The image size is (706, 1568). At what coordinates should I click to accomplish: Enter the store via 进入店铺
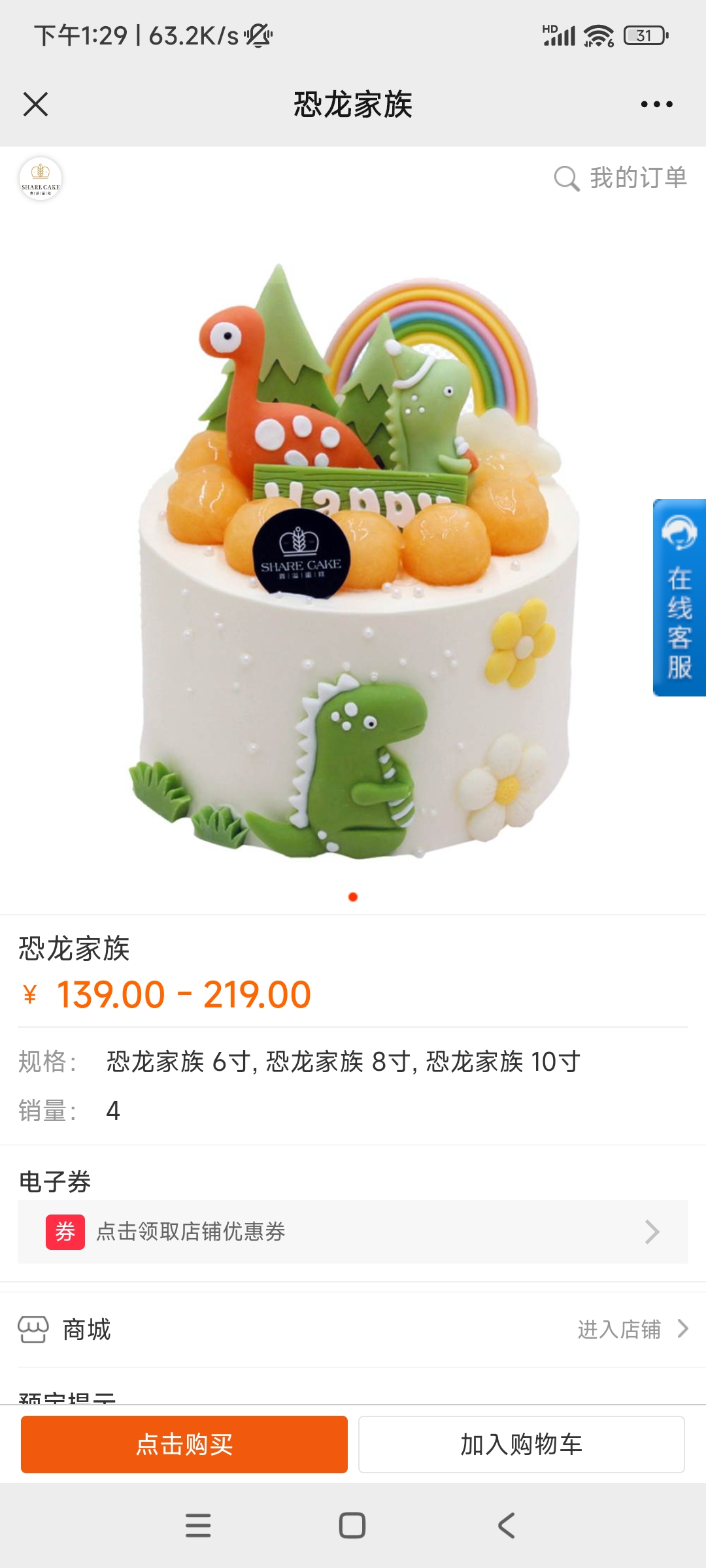pyautogui.click(x=633, y=1329)
